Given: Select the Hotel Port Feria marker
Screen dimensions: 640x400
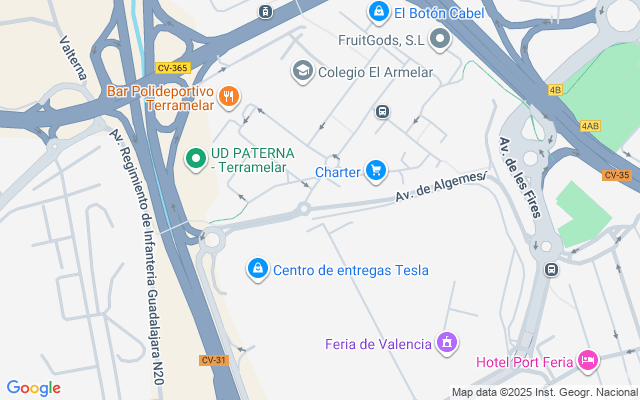Looking at the screenshot, I should click(589, 359).
